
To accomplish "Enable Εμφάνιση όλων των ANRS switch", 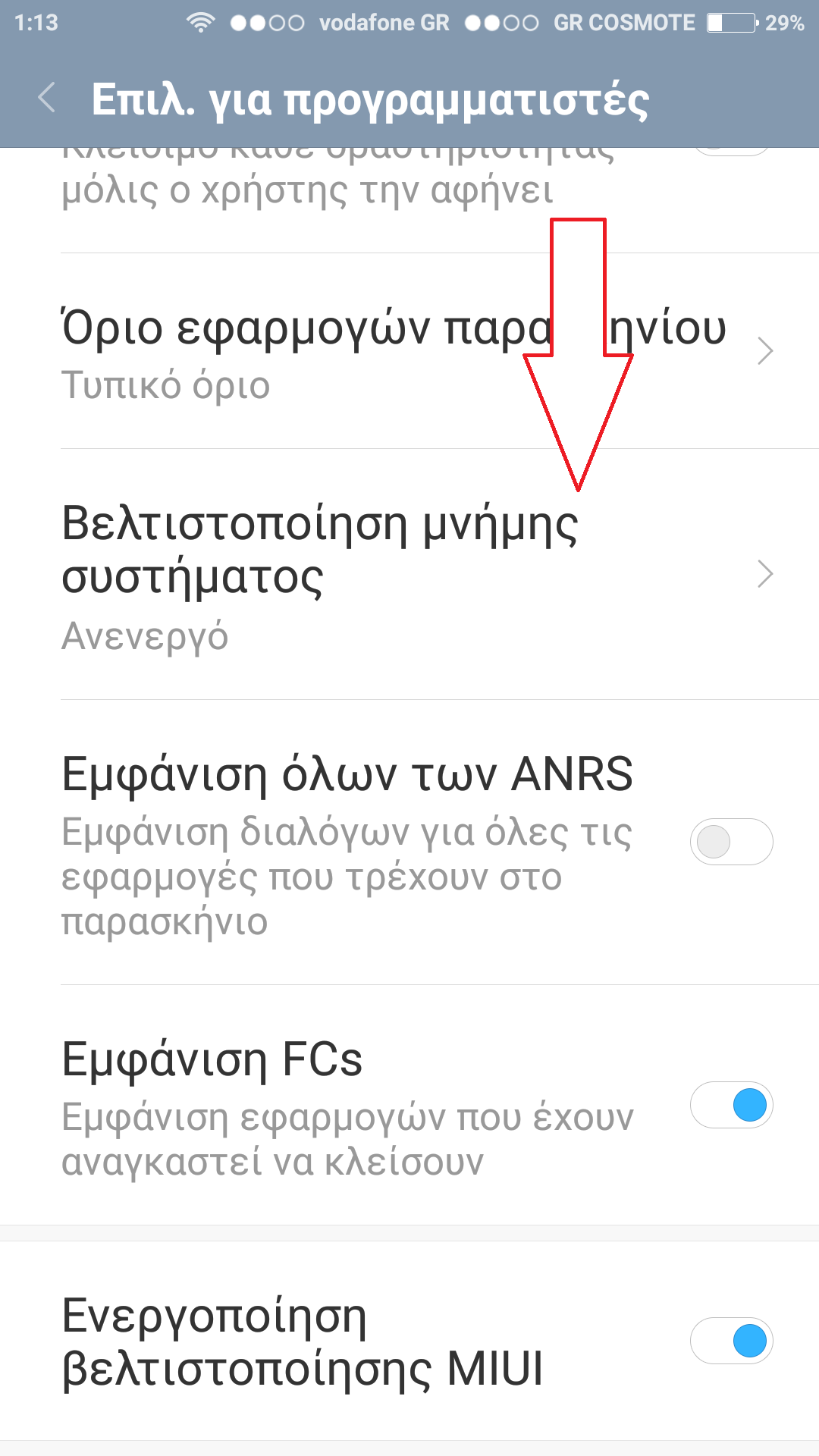I will coord(731,842).
